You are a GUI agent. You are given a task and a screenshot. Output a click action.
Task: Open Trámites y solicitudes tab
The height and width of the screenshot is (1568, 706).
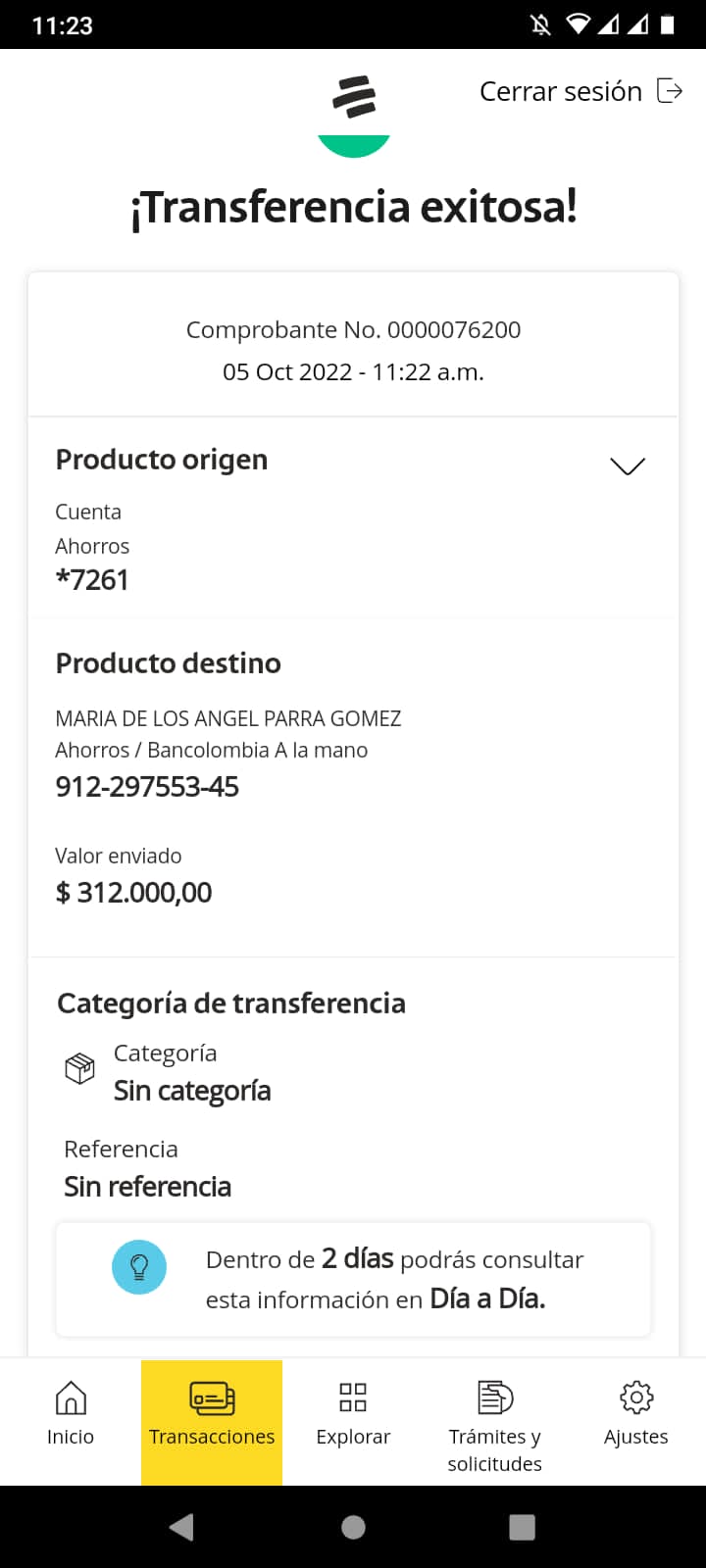pos(494,1423)
